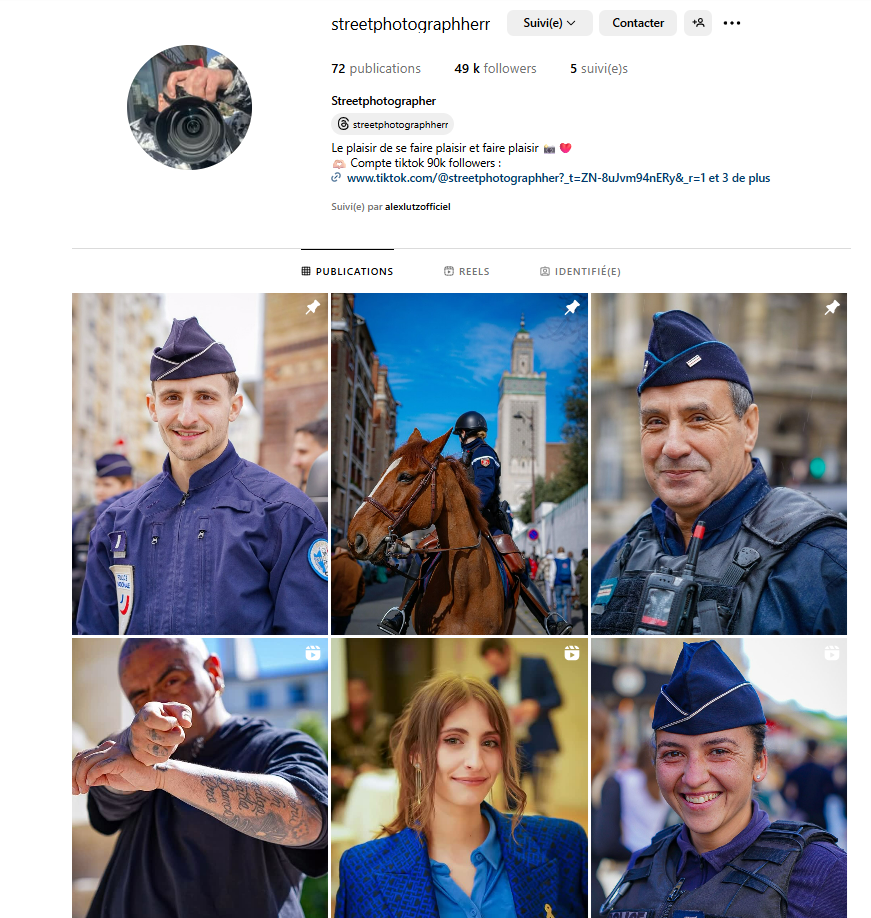This screenshot has height=918, width=871.
Task: Tap the Contacter button
Action: pyautogui.click(x=637, y=23)
